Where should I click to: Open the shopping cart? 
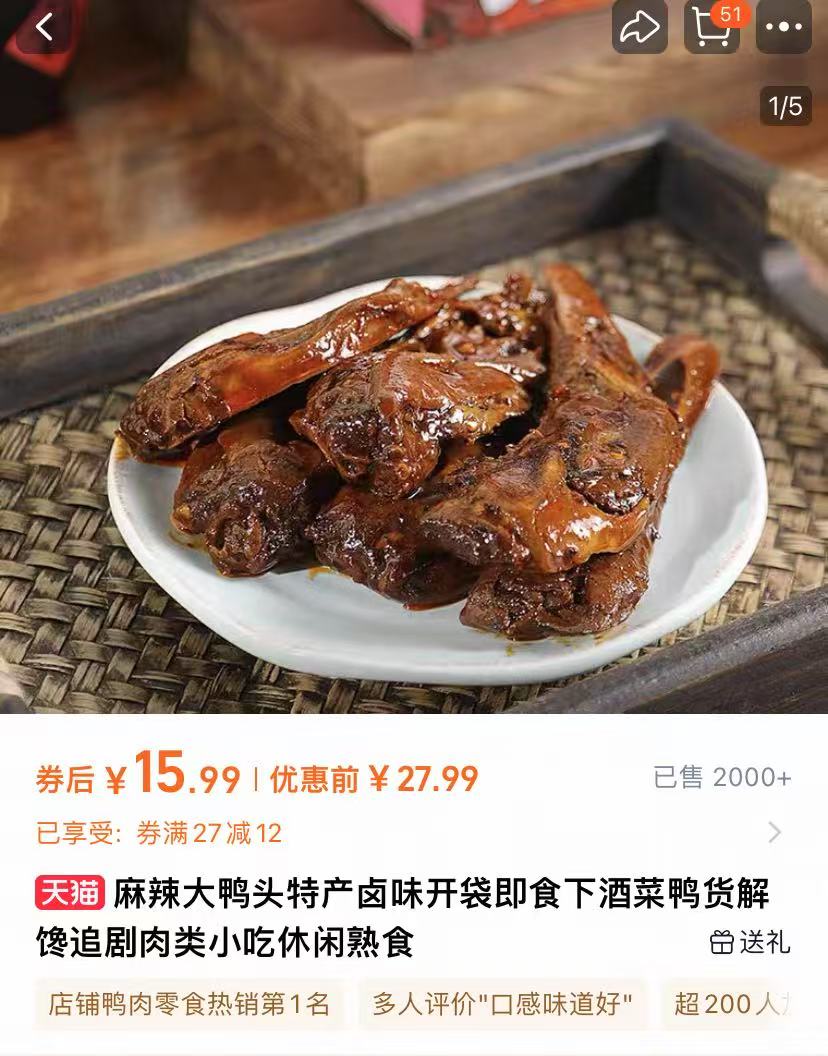[x=711, y=29]
